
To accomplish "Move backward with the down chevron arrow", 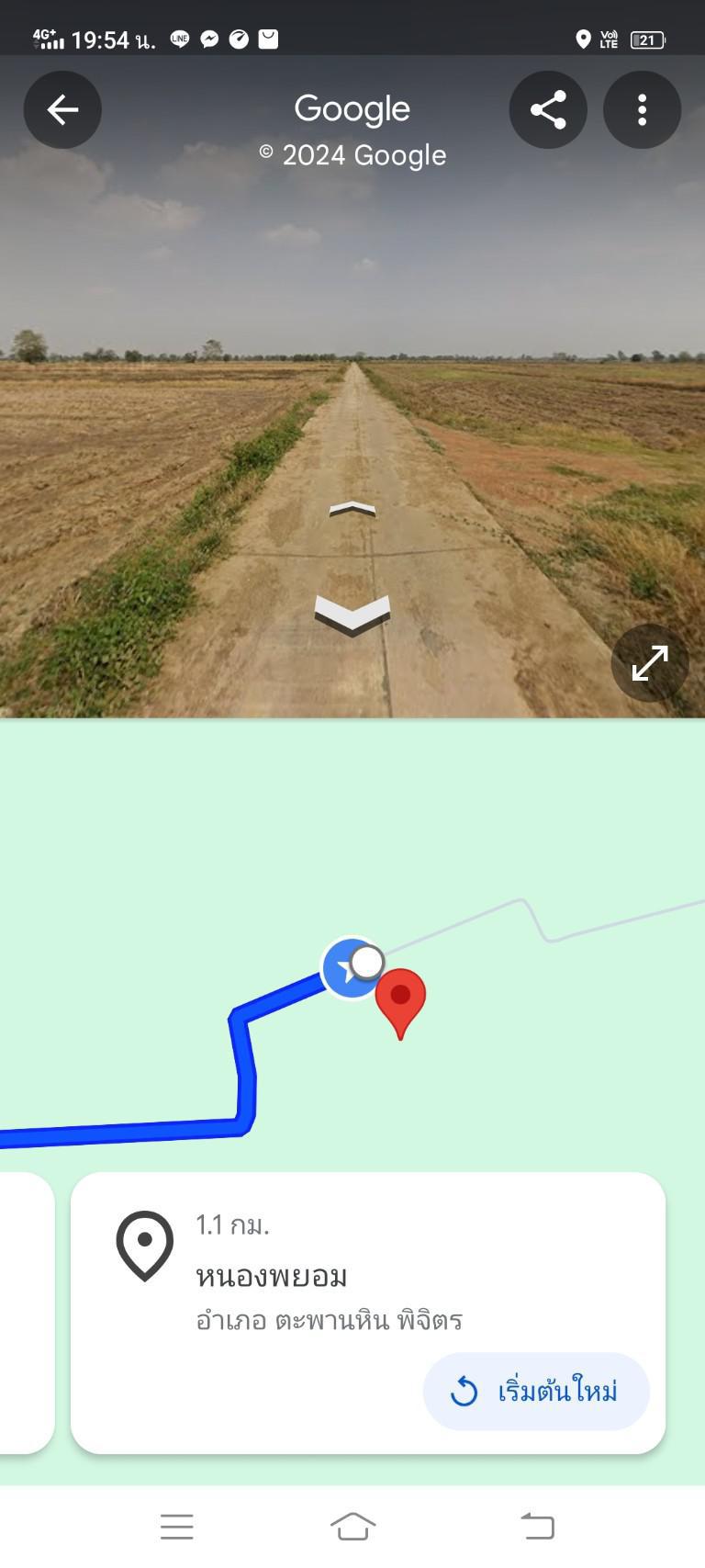I will click(352, 614).
